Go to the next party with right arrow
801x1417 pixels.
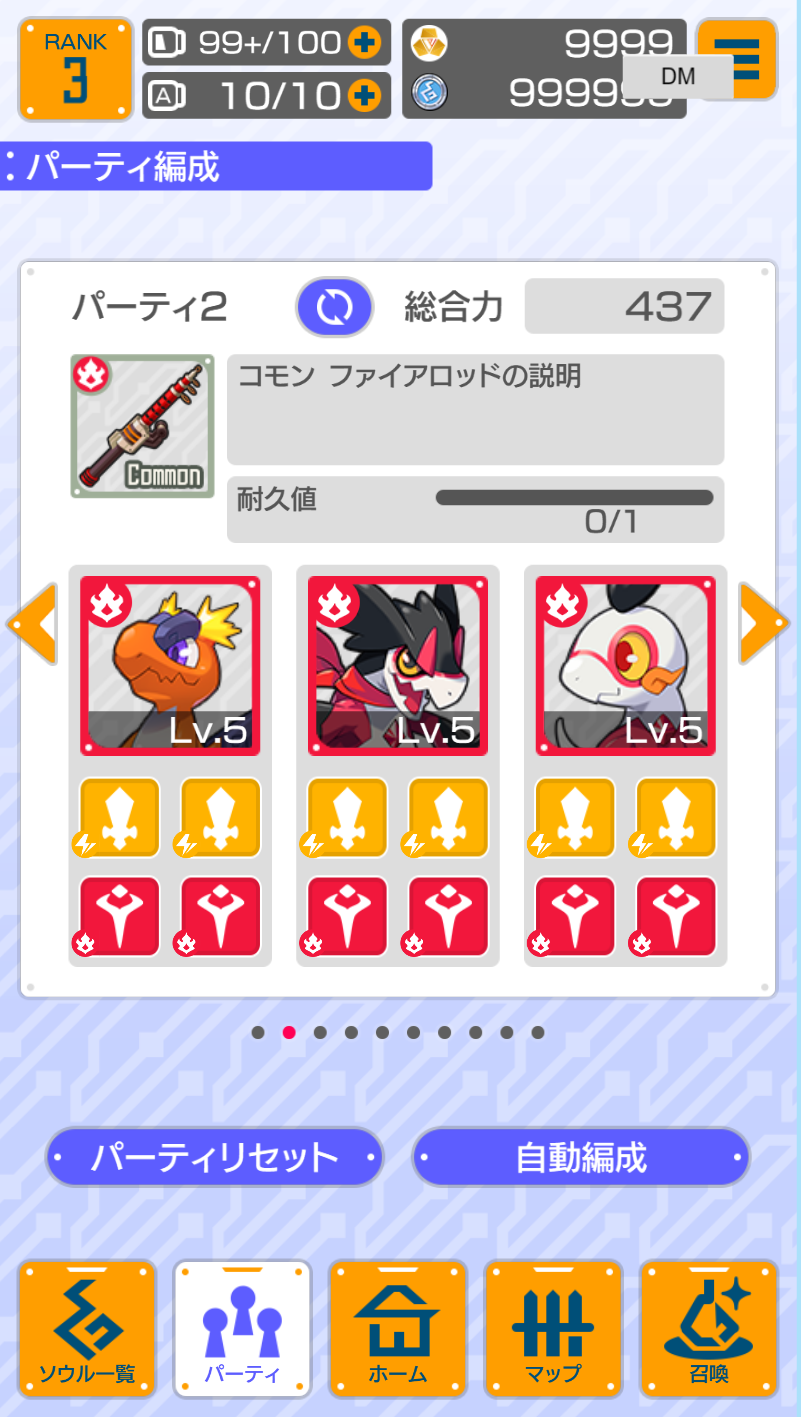(x=764, y=624)
